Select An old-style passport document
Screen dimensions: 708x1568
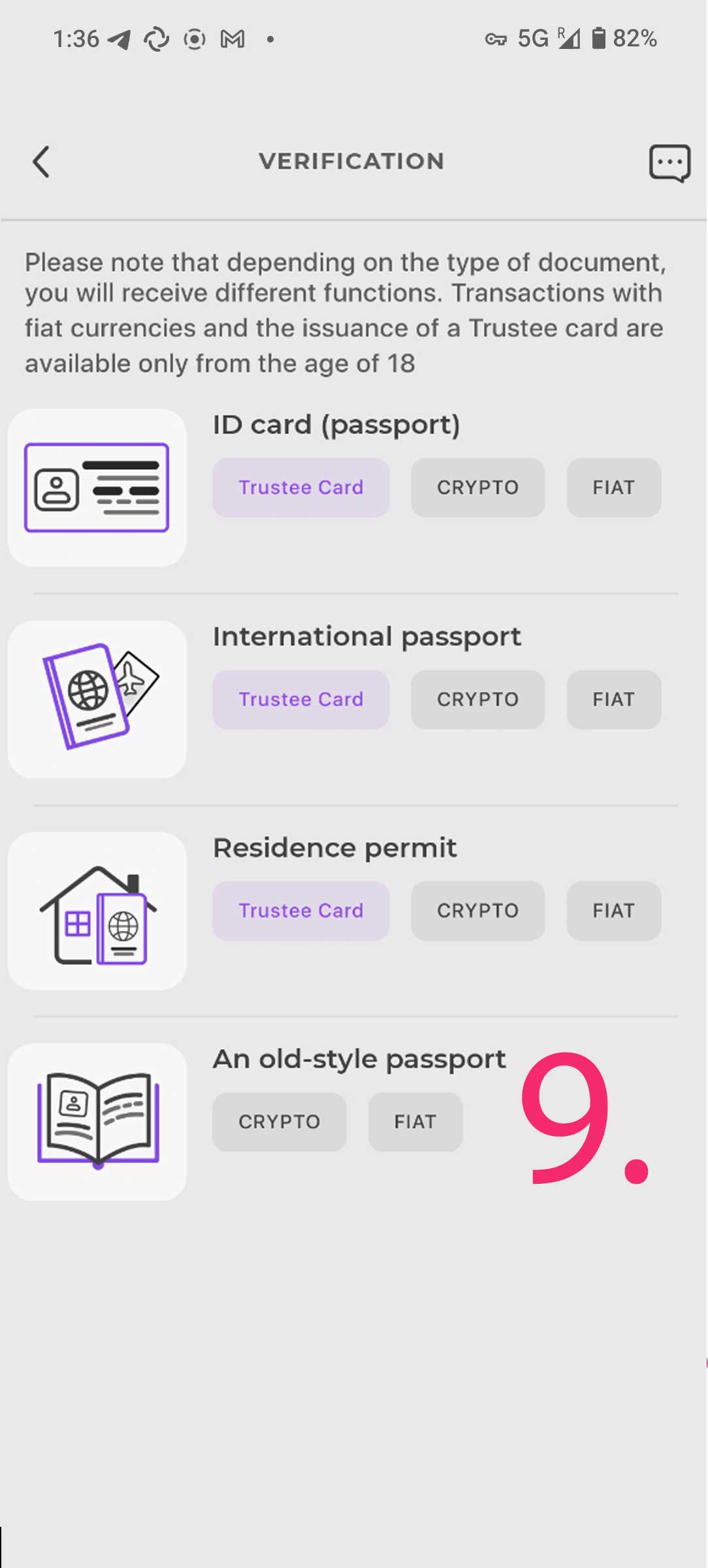click(354, 1122)
